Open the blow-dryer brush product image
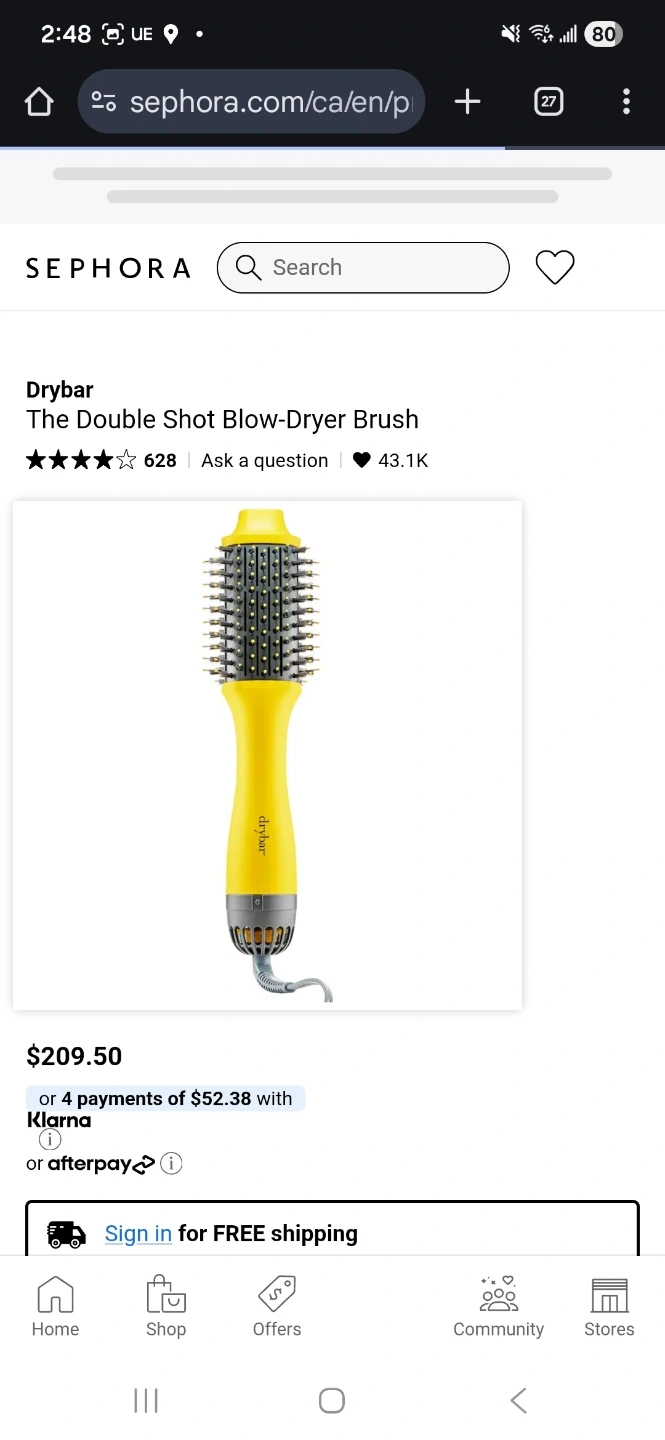Viewport: 665px width, 1440px height. pyautogui.click(x=267, y=755)
